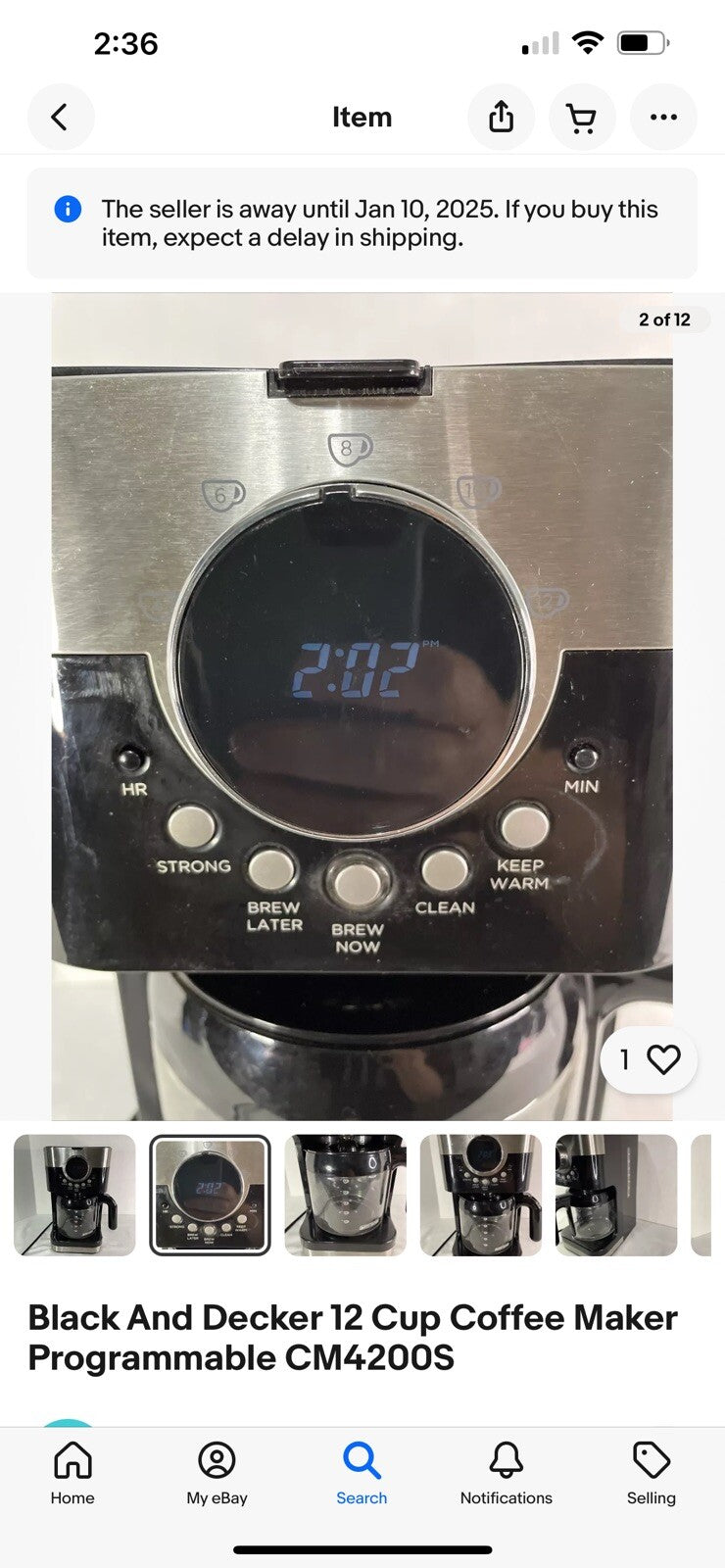Go back using the back arrow
This screenshot has height=1568, width=725.
pyautogui.click(x=61, y=118)
